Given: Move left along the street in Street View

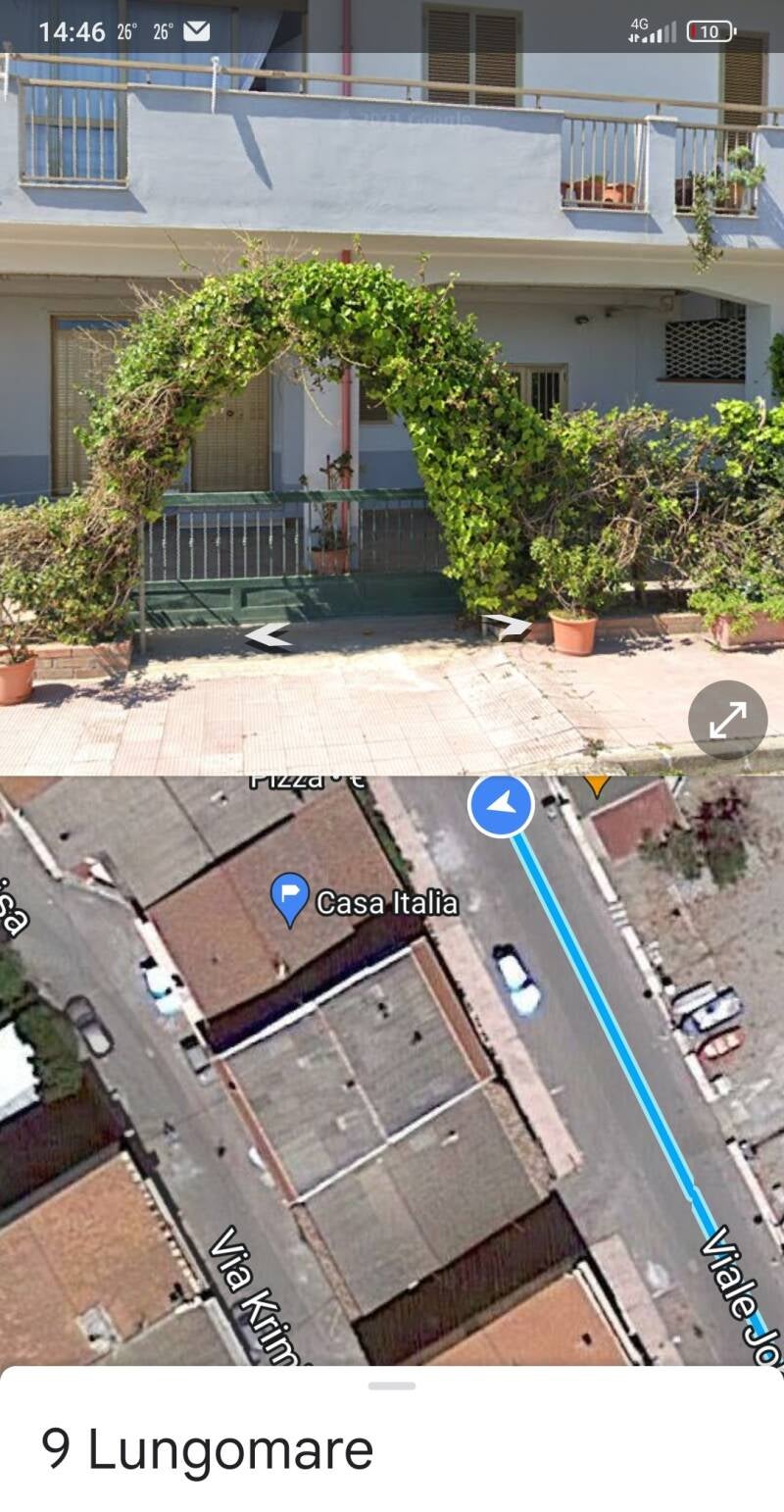Looking at the screenshot, I should tap(269, 636).
